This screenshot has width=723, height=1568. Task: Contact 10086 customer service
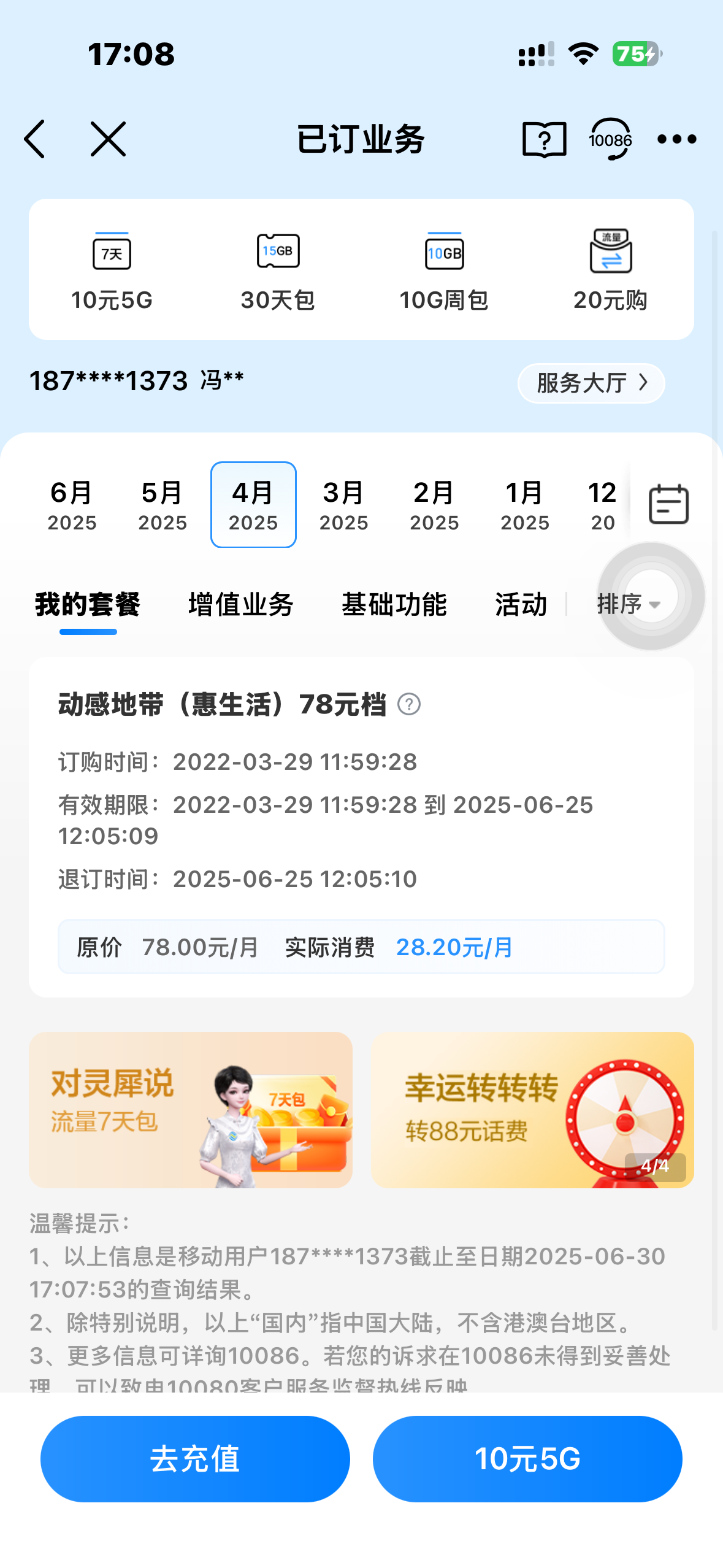[x=610, y=139]
